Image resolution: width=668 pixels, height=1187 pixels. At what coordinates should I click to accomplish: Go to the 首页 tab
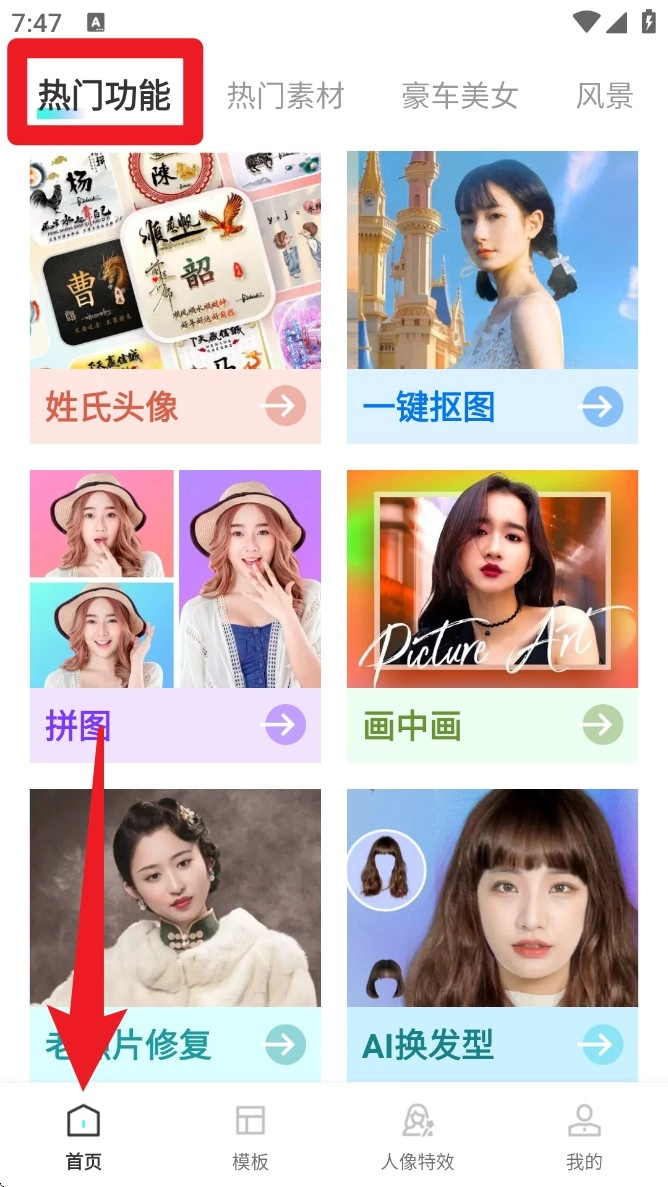tap(84, 1137)
